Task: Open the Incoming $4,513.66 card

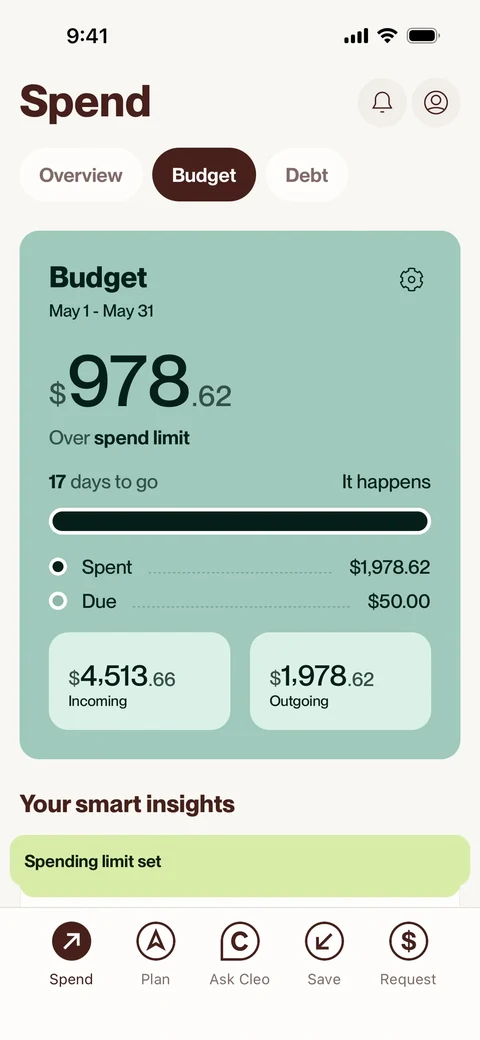Action: 140,681
